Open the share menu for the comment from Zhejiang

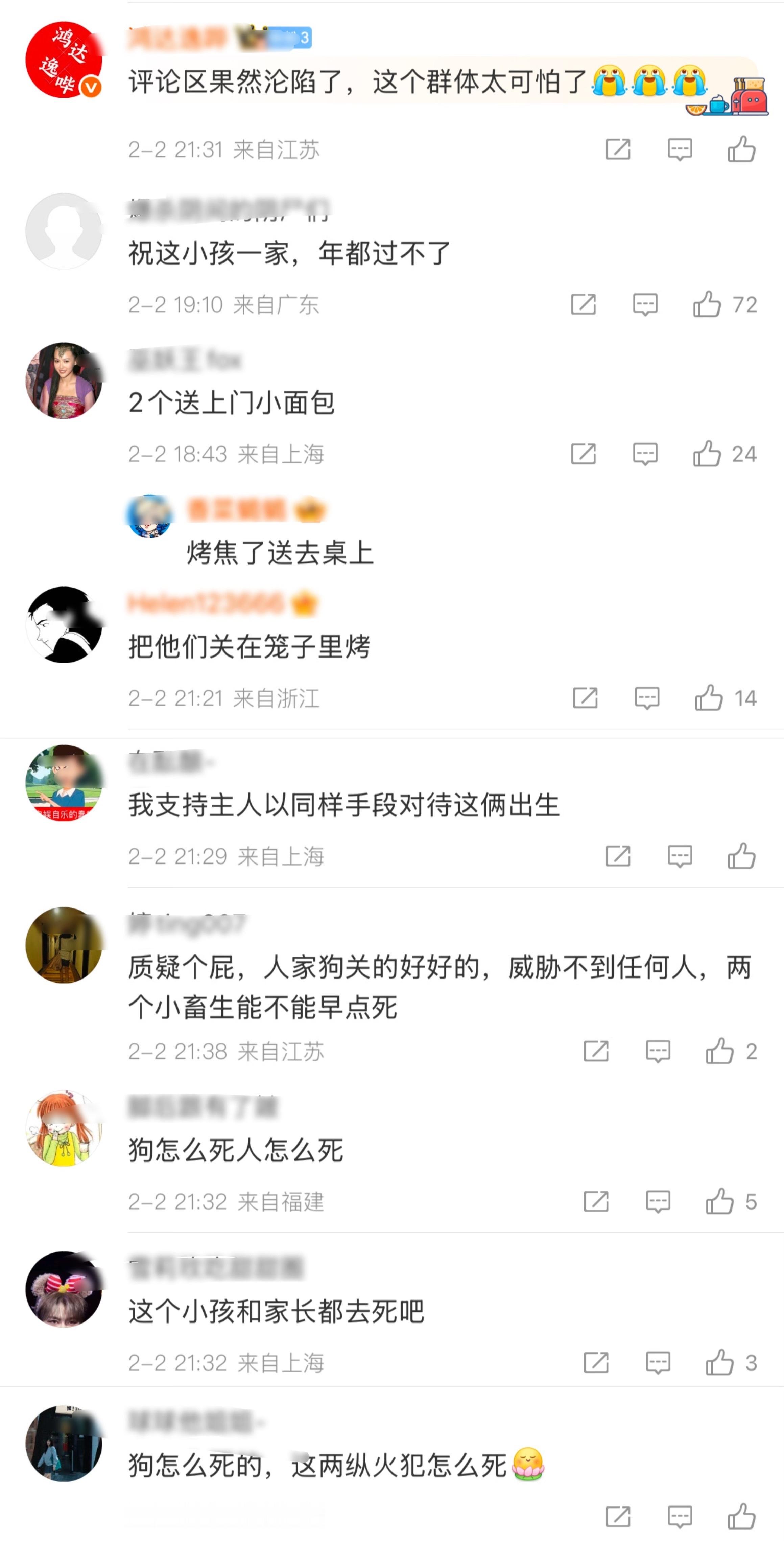coord(589,698)
